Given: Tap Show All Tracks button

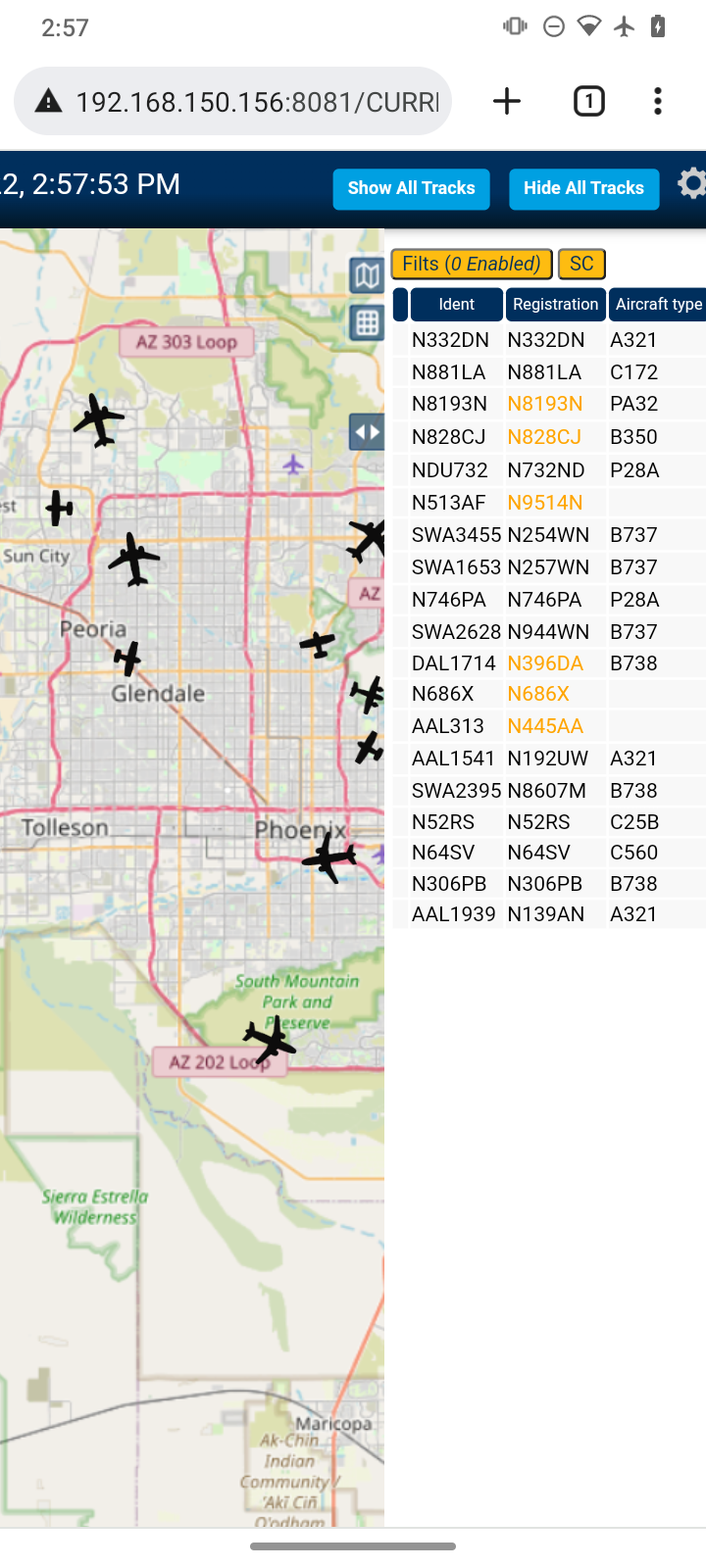Looking at the screenshot, I should 411,188.
